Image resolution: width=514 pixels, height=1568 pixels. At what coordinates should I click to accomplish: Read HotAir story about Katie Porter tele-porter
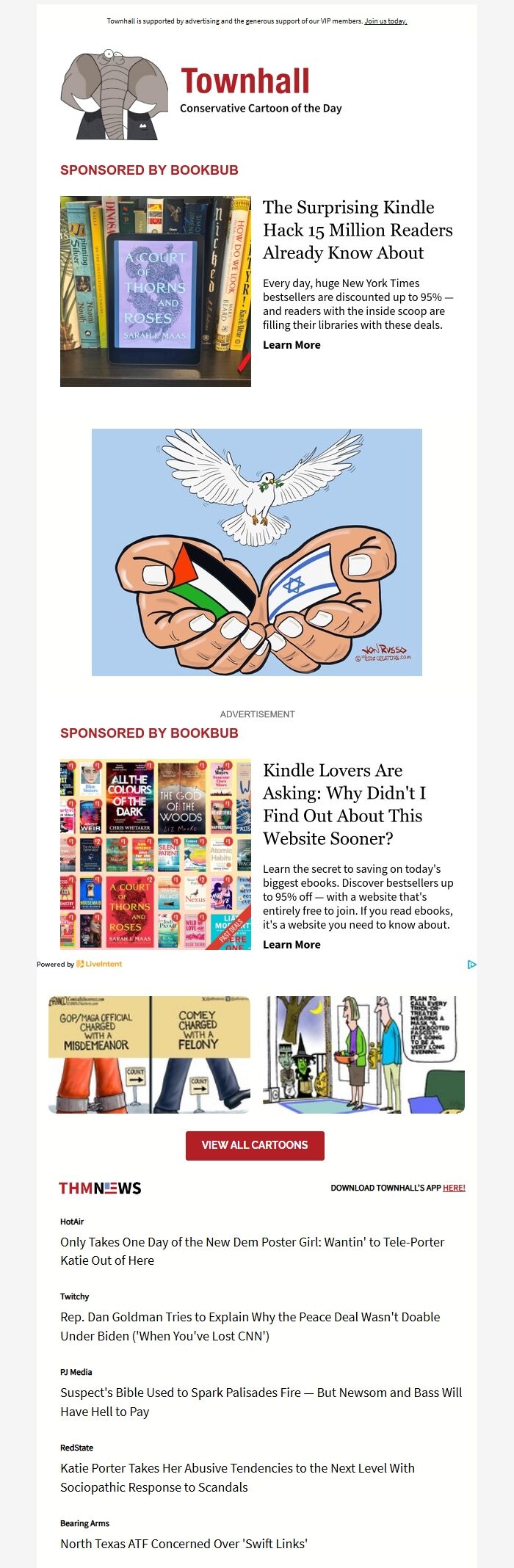[x=253, y=1251]
